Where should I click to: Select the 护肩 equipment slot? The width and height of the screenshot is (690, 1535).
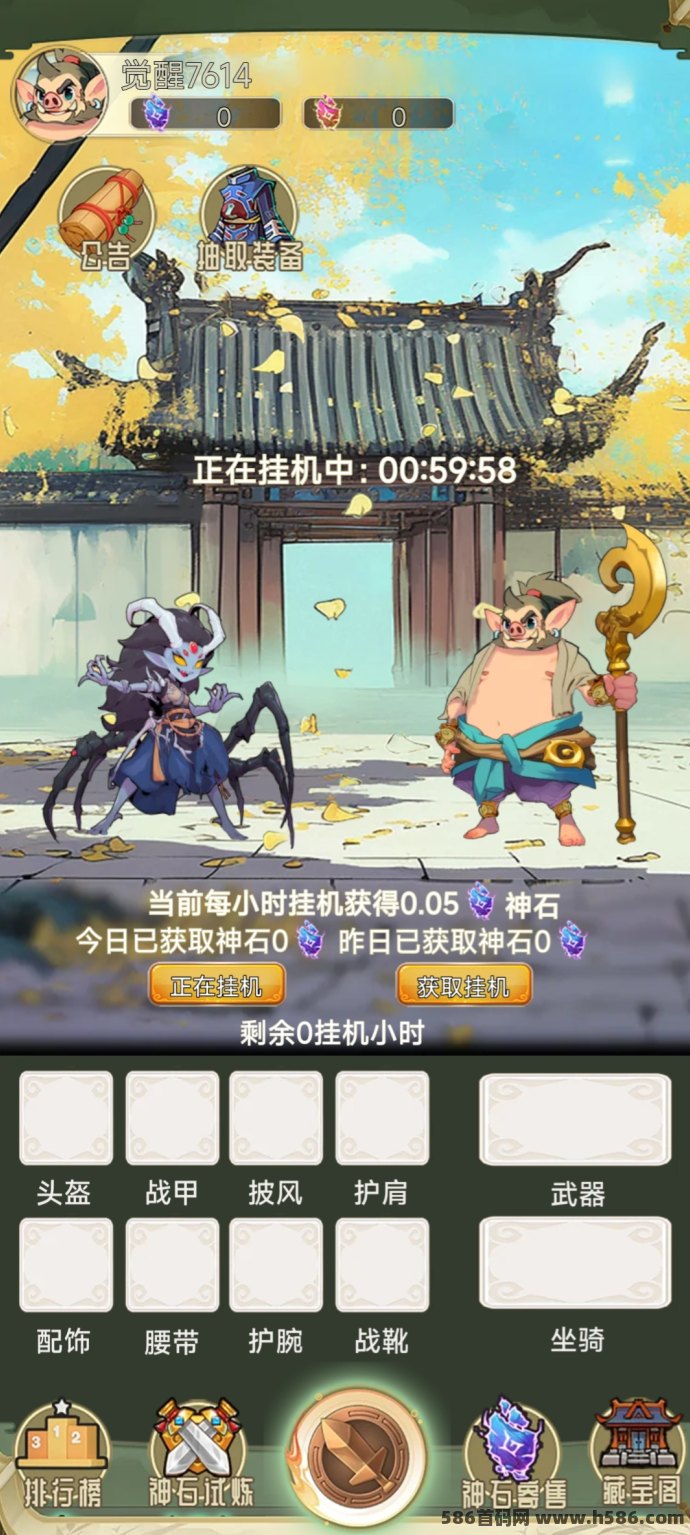[382, 1118]
